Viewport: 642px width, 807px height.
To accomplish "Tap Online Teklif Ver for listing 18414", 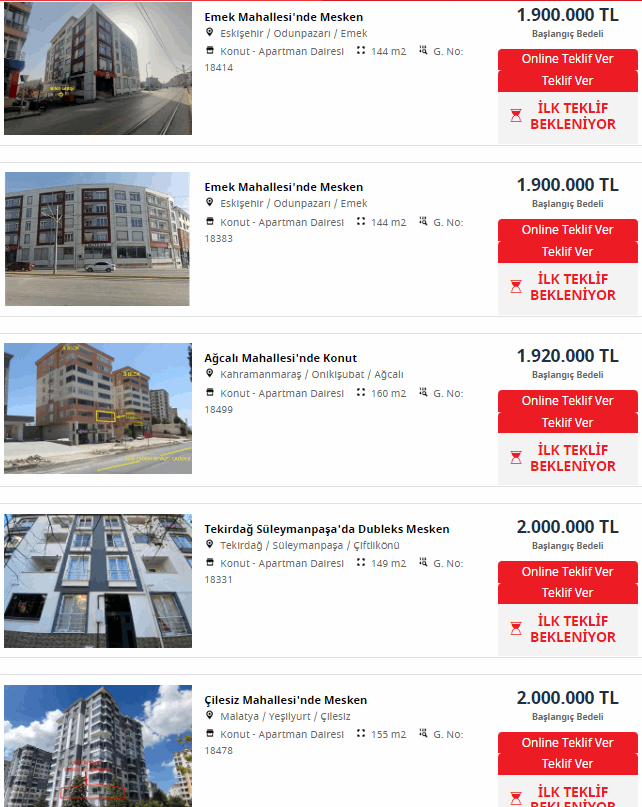I will (x=567, y=59).
